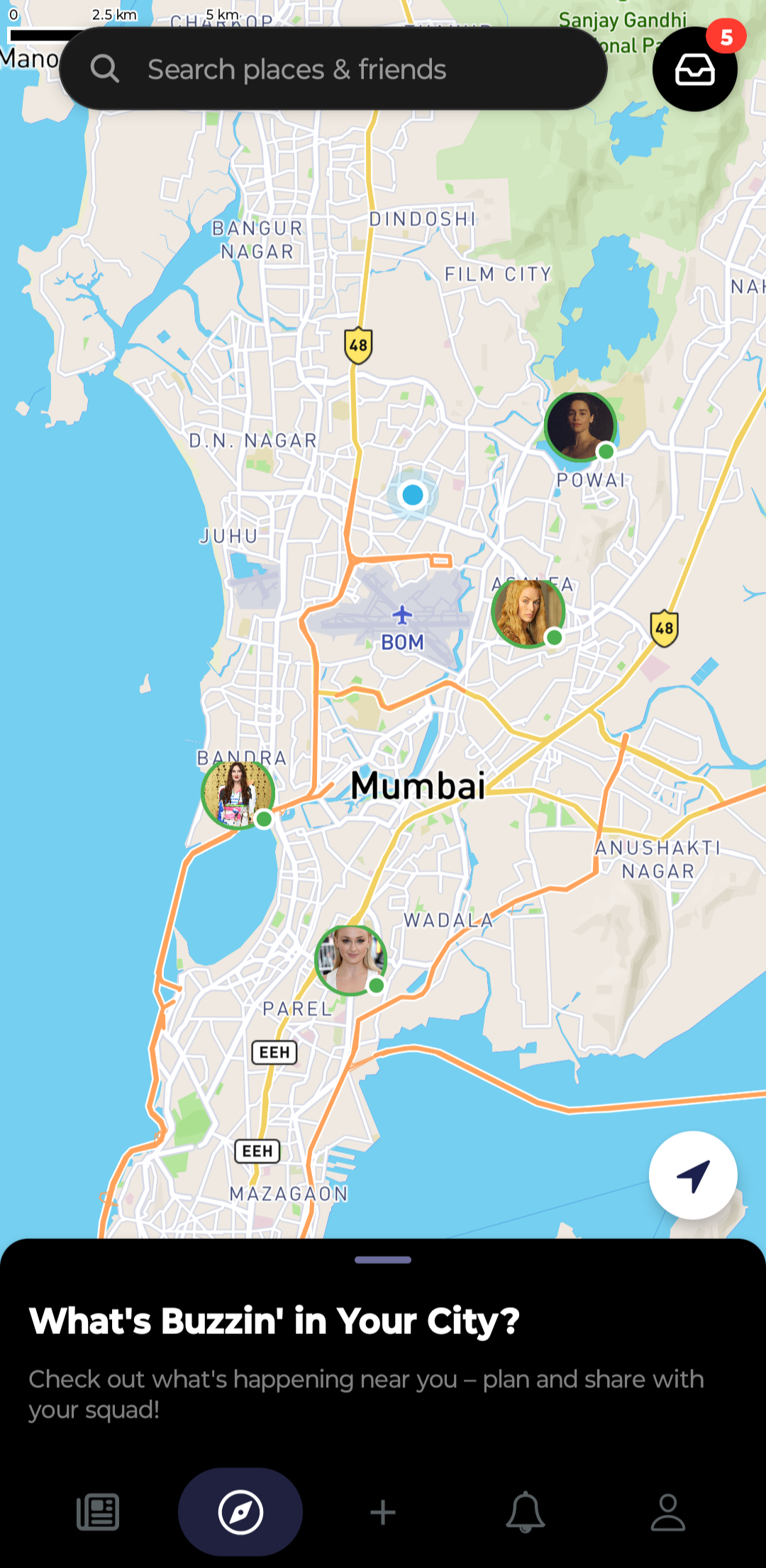Tap the Search places & friends field

(333, 69)
